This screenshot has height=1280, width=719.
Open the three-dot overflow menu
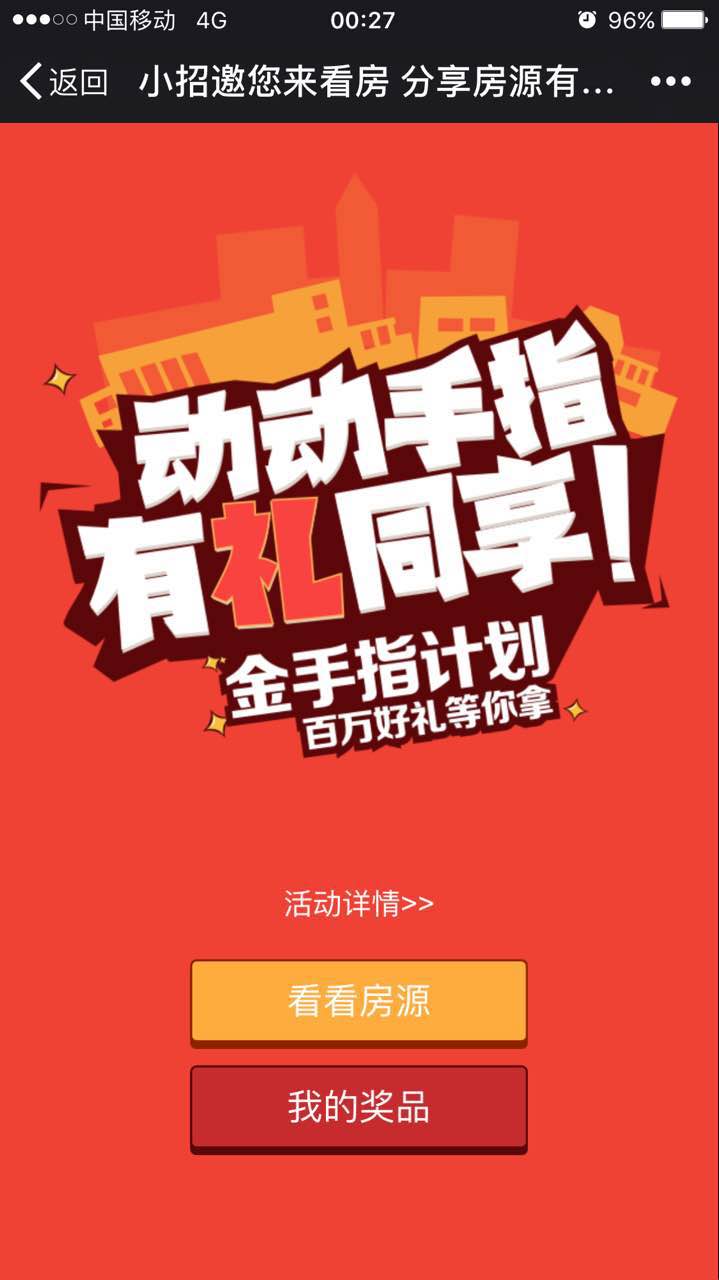click(670, 82)
